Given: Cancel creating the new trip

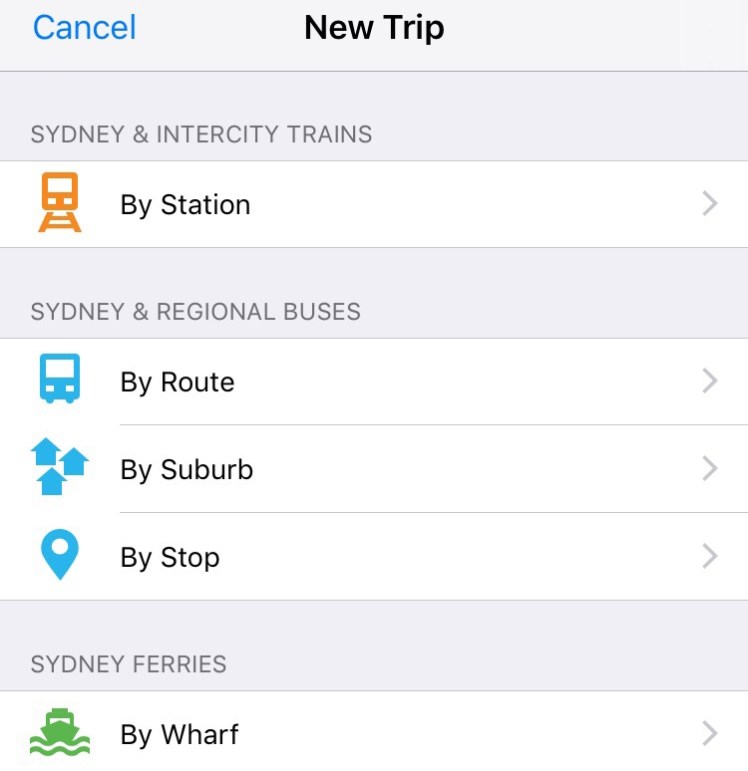Looking at the screenshot, I should tap(84, 28).
